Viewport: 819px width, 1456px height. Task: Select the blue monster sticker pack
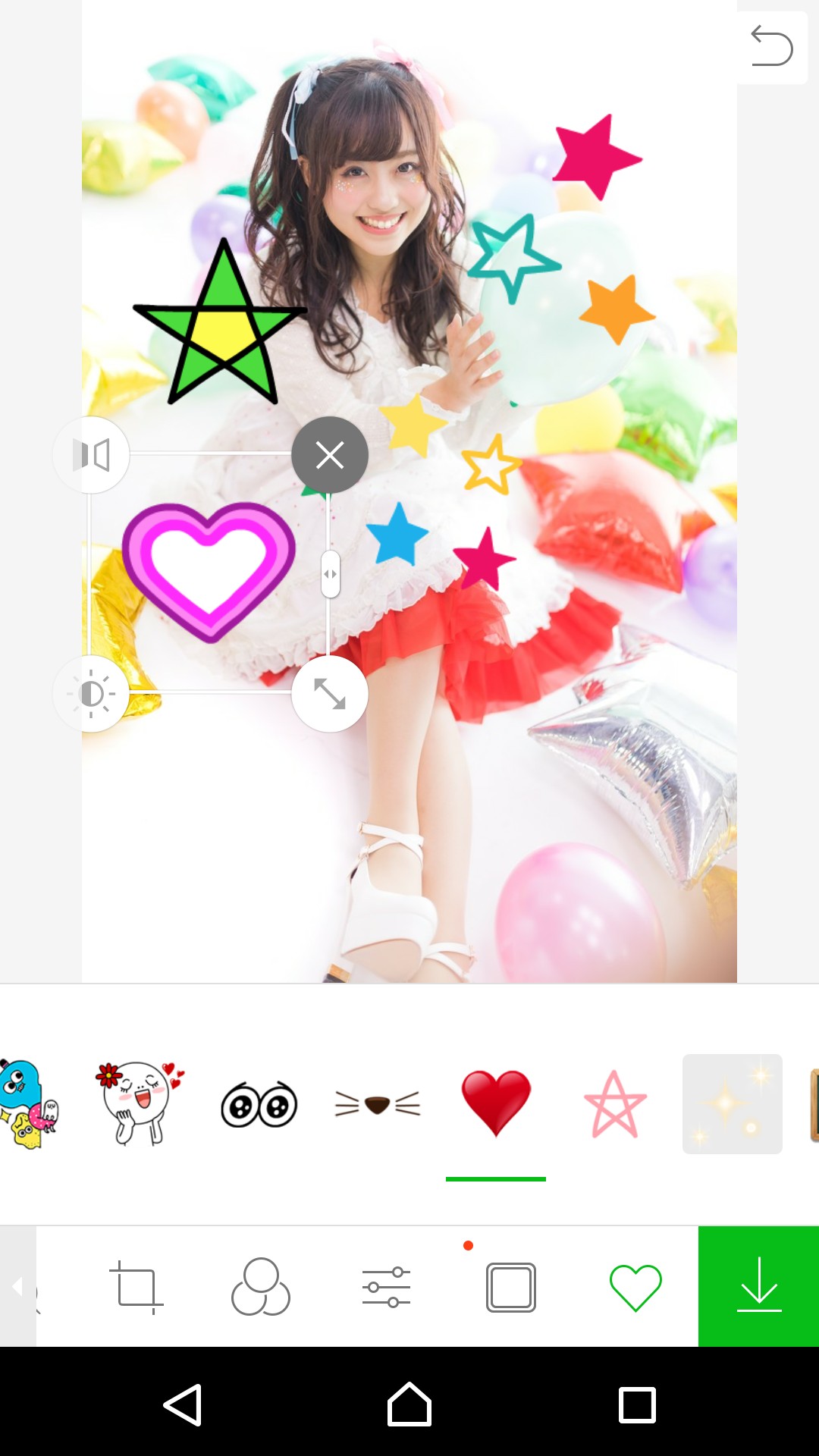[x=29, y=1104]
